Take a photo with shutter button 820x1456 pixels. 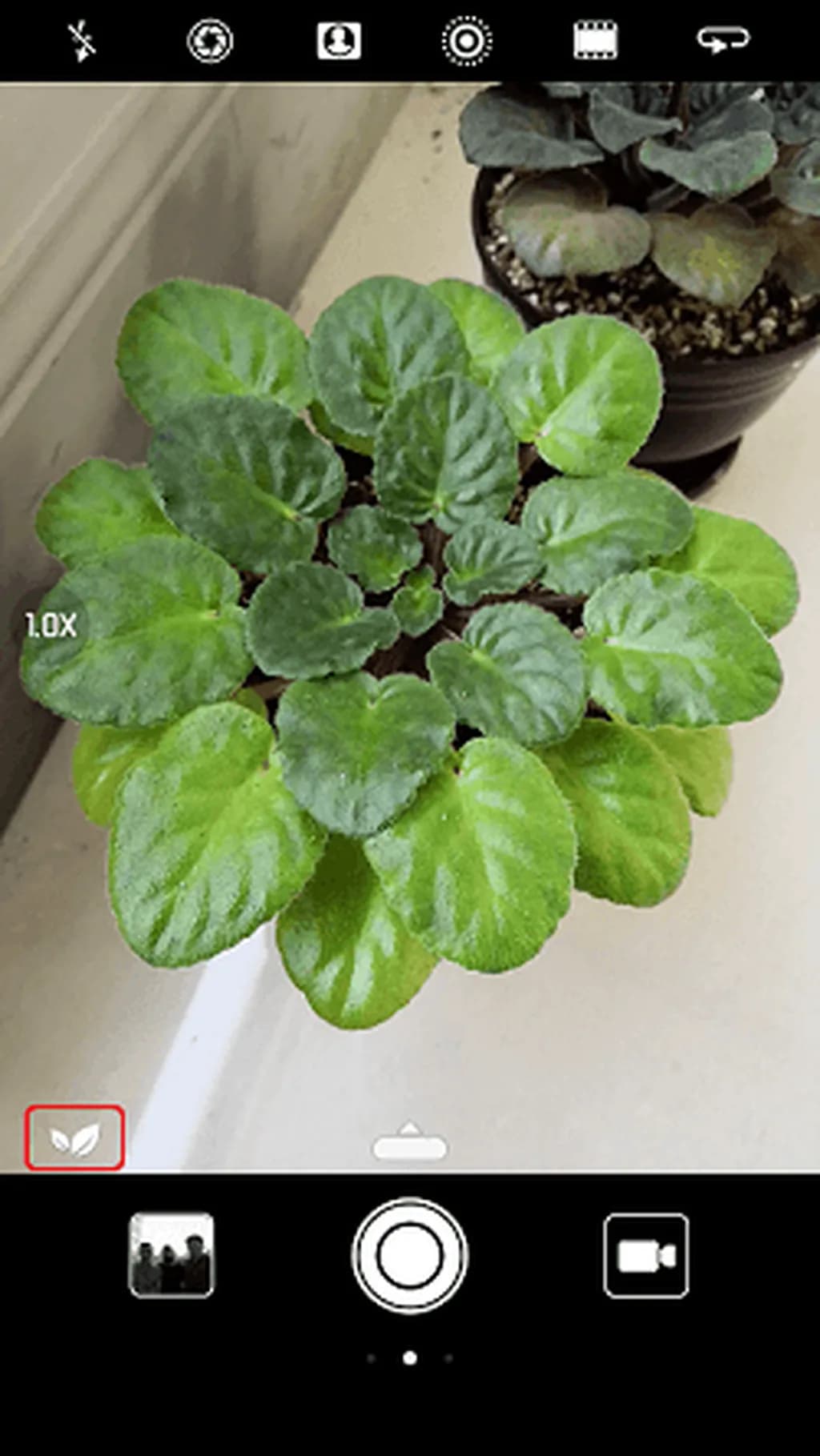point(409,1254)
